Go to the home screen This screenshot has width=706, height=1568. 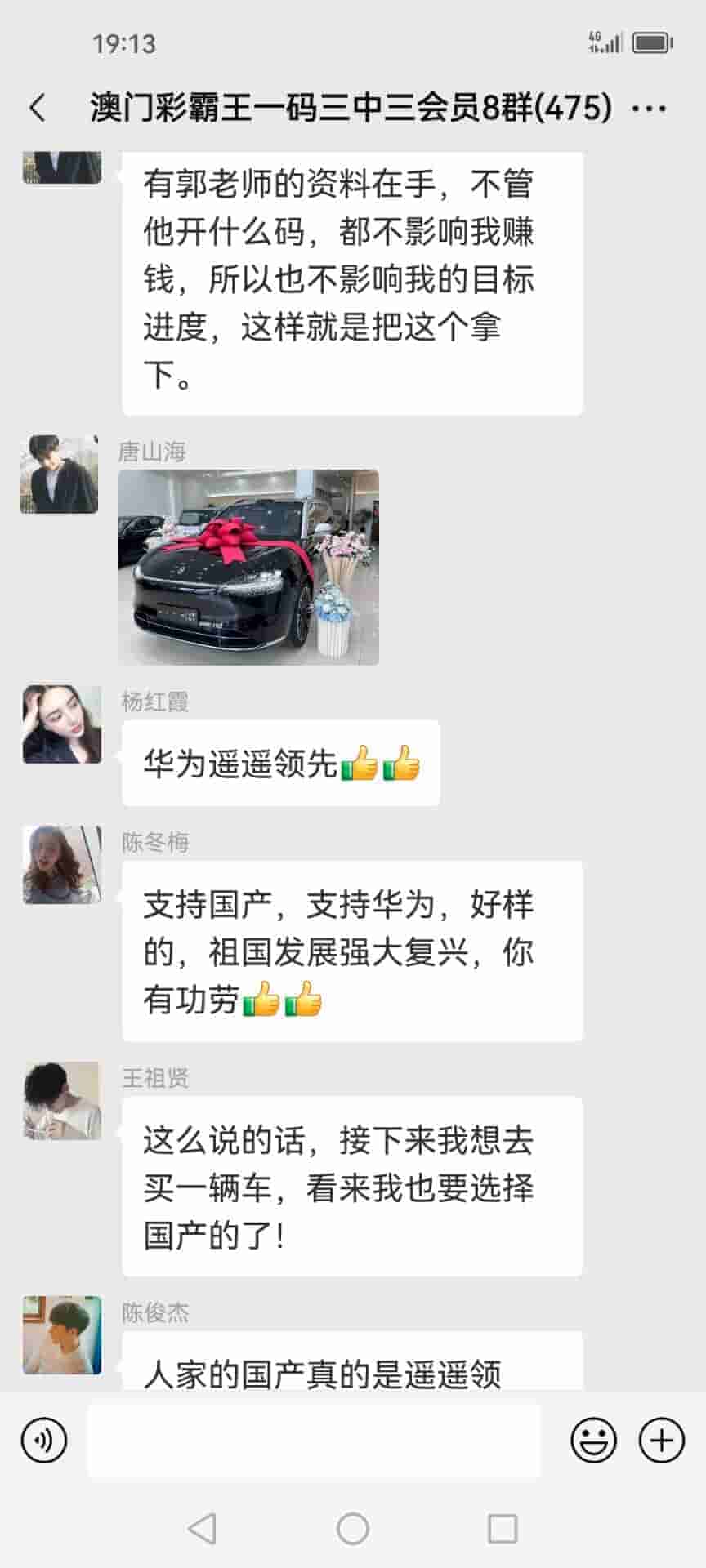[x=353, y=1529]
